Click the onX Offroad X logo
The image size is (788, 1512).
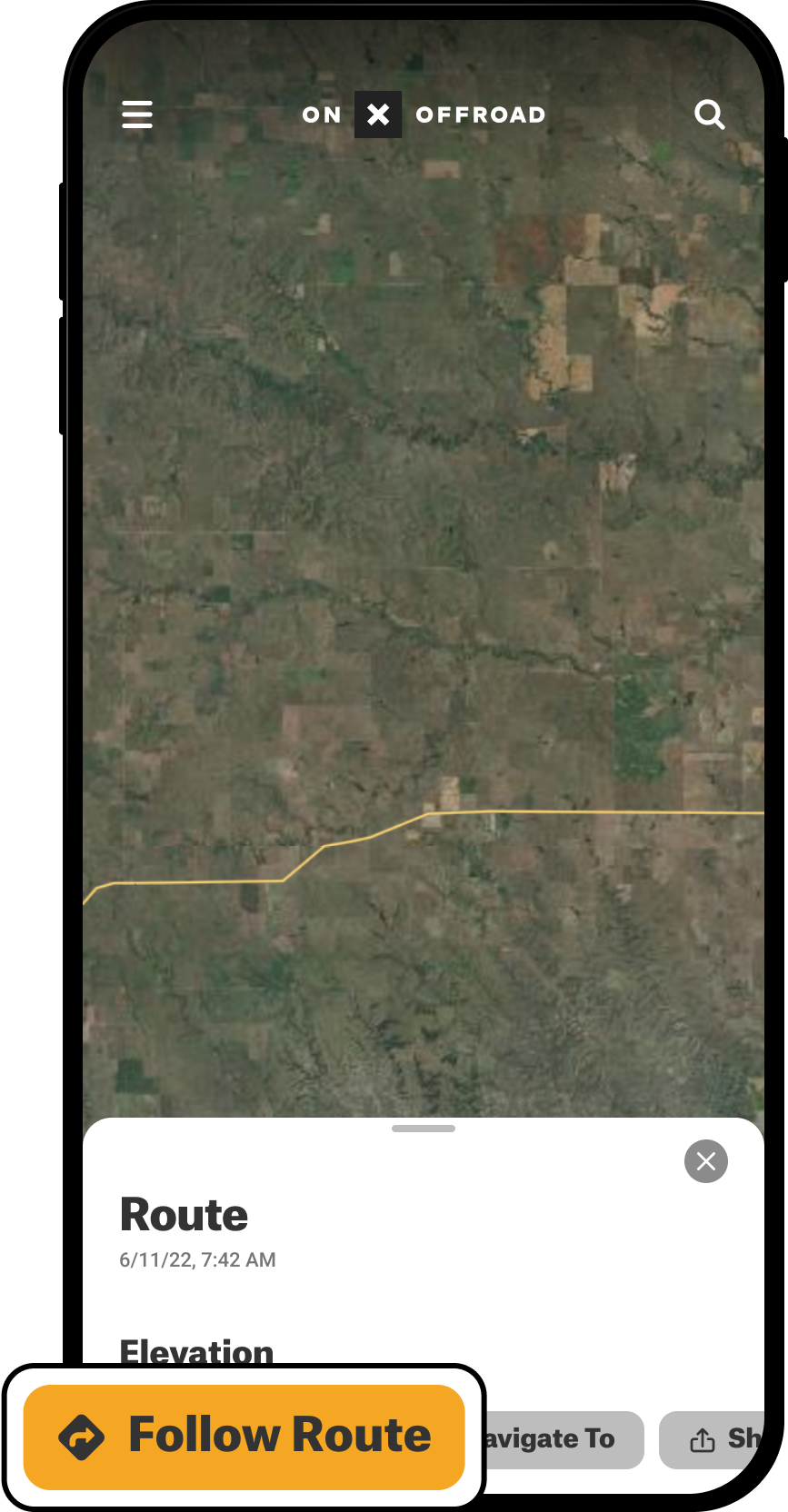coord(377,114)
